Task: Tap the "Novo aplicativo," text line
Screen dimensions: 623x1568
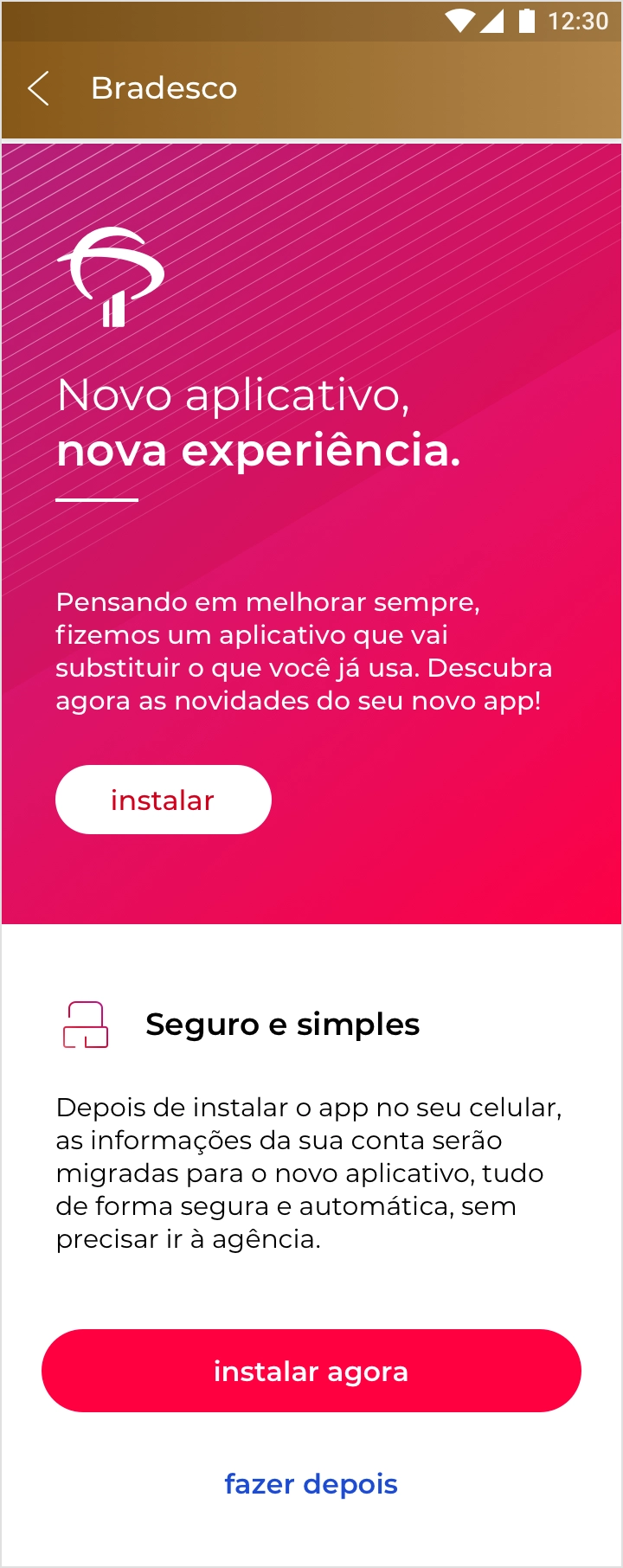Action: pos(231,395)
